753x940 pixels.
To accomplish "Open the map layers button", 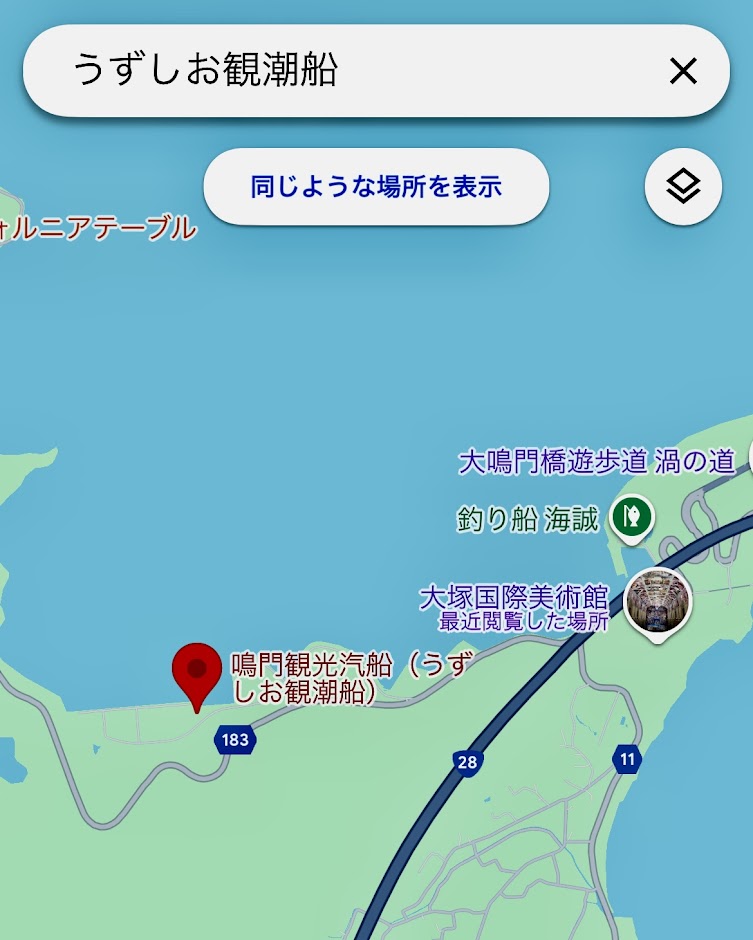I will tap(683, 186).
